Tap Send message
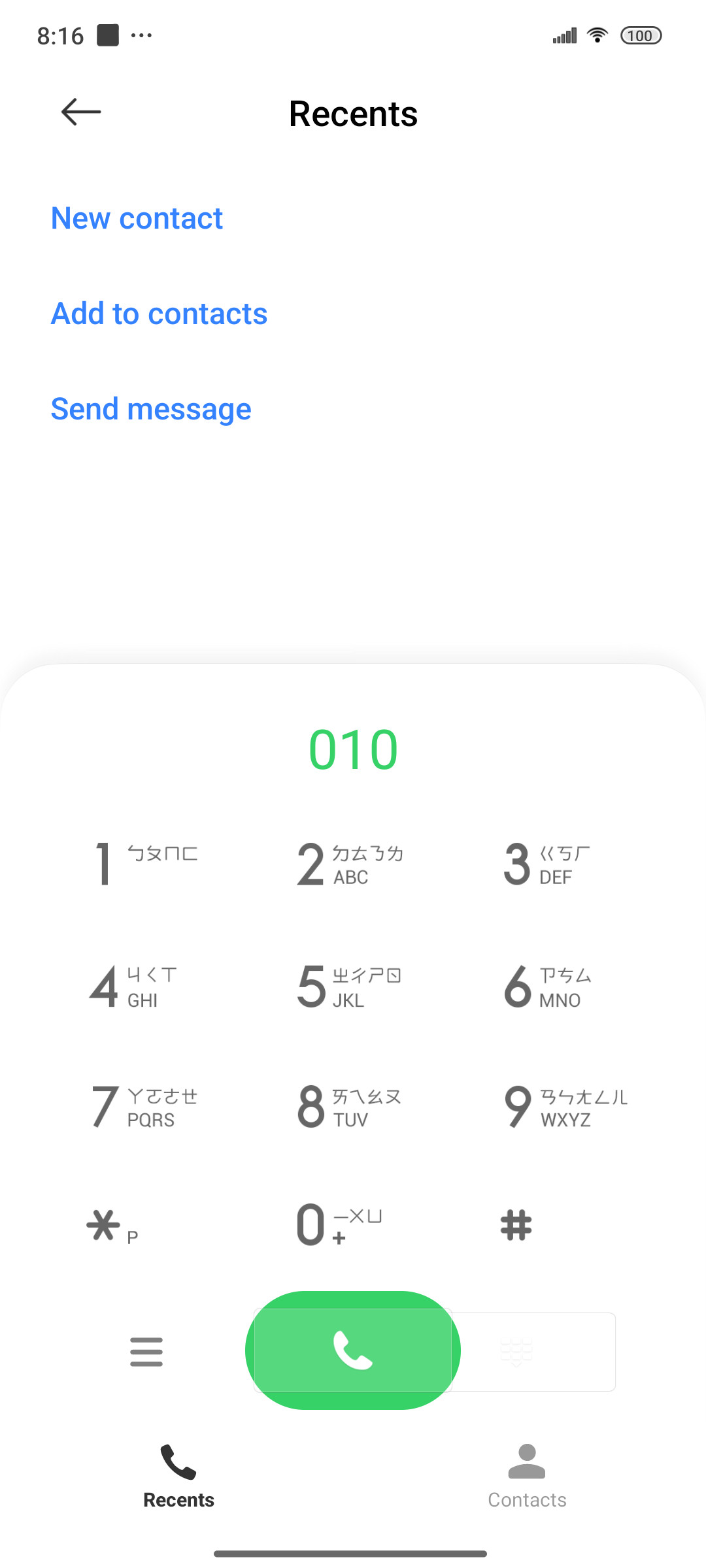706x1568 pixels. [151, 410]
